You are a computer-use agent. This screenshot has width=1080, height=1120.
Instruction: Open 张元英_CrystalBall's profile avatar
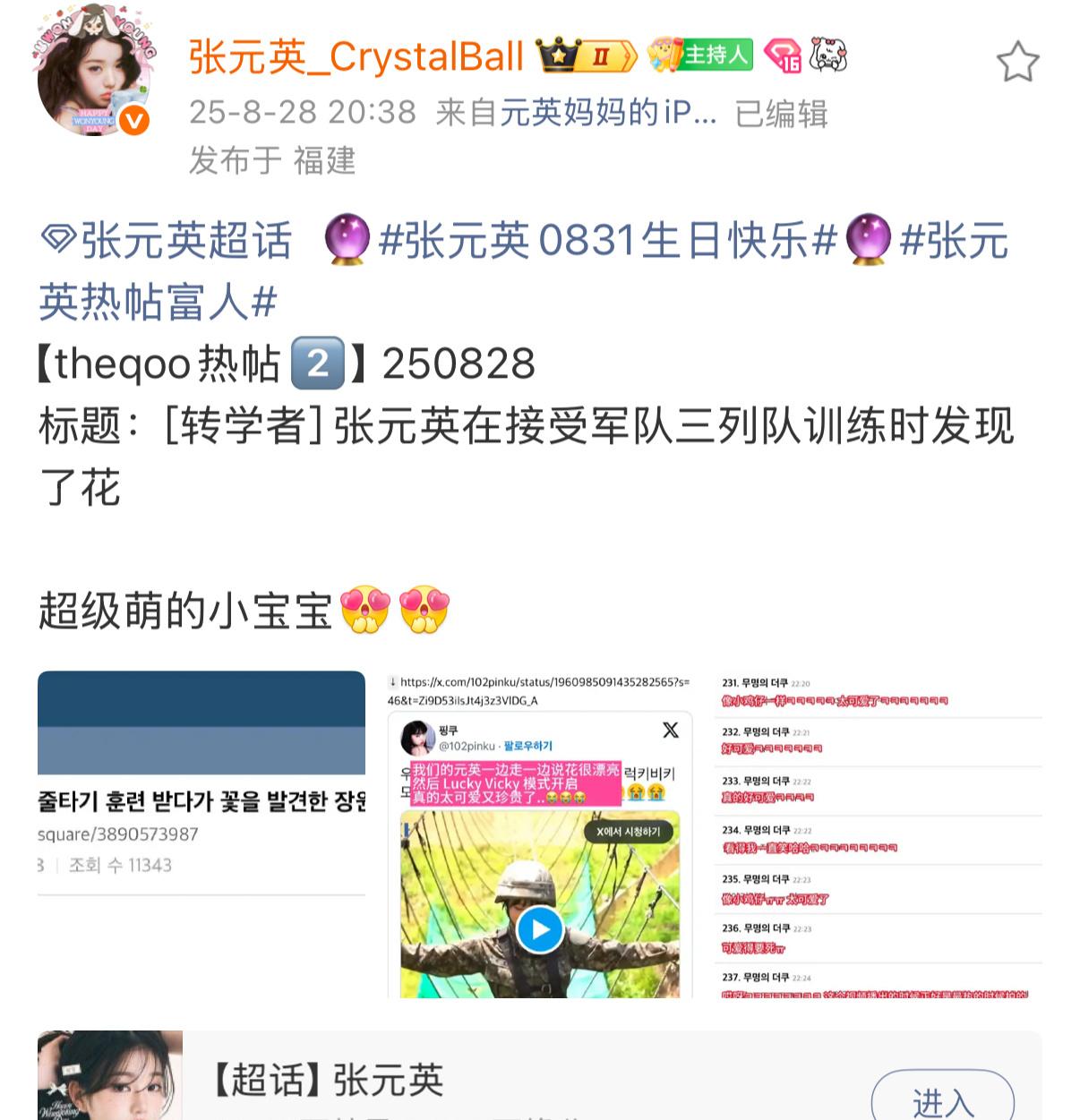(x=93, y=72)
